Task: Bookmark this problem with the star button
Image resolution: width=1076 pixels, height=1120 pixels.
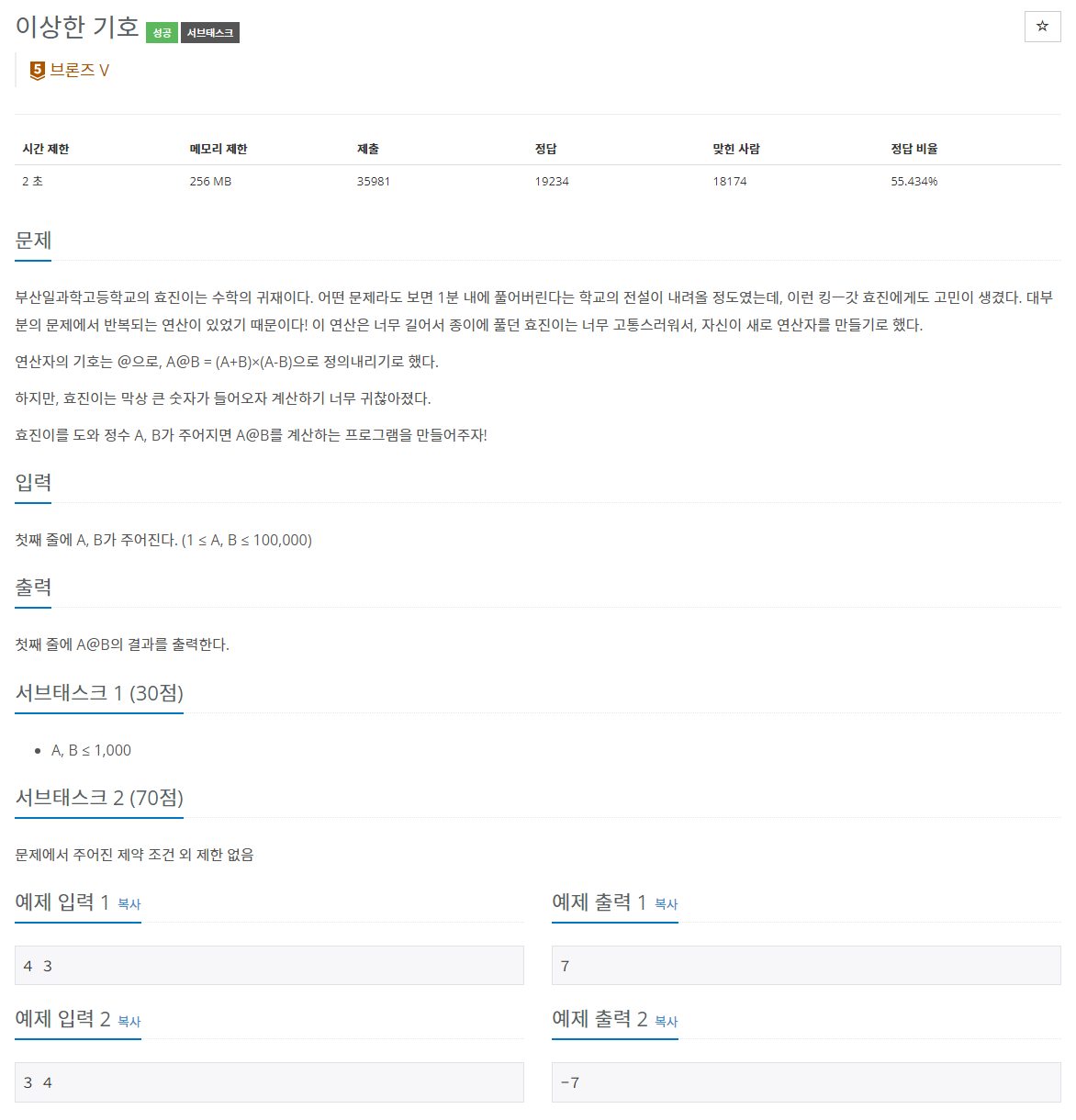Action: click(x=1042, y=27)
